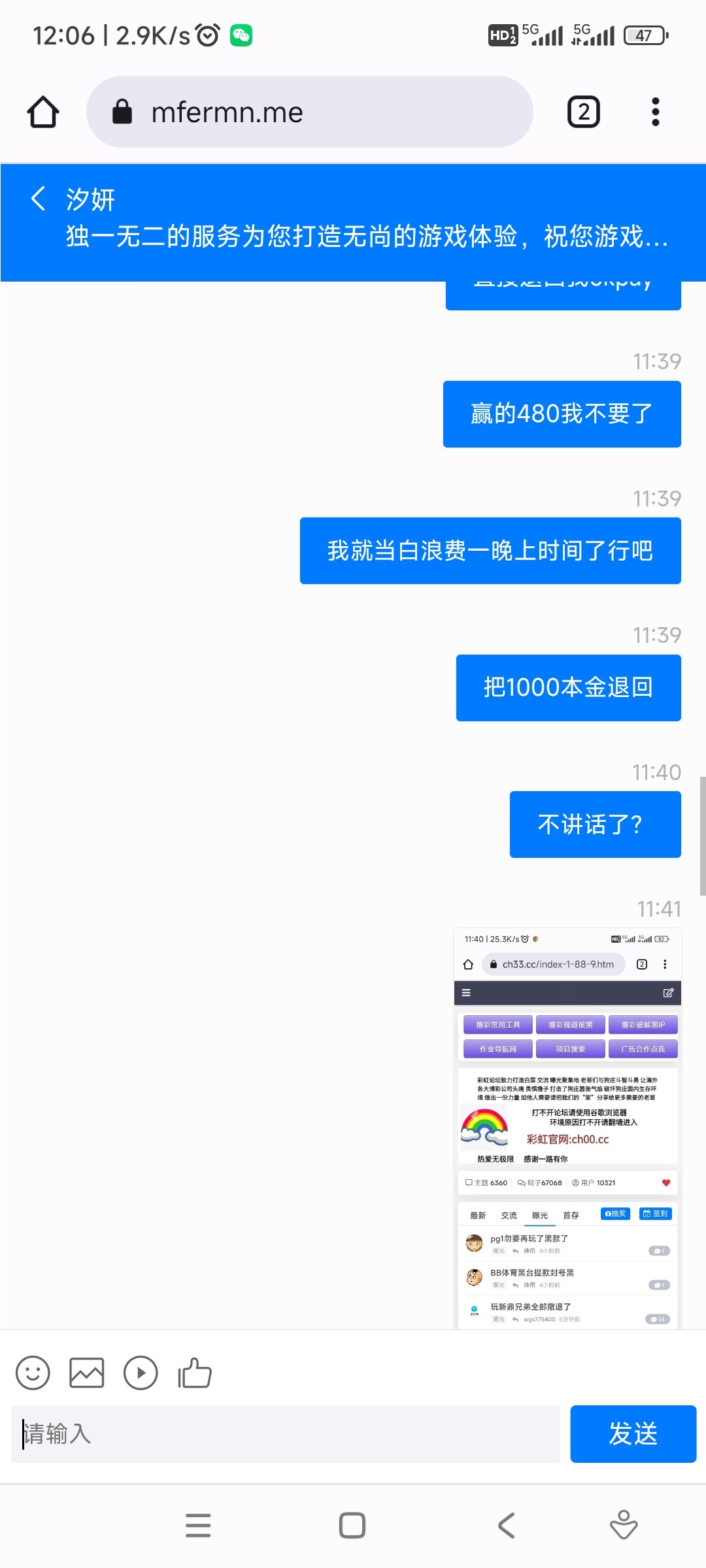
Task: Tap the chat name 汐妍 in the header
Action: tap(92, 200)
